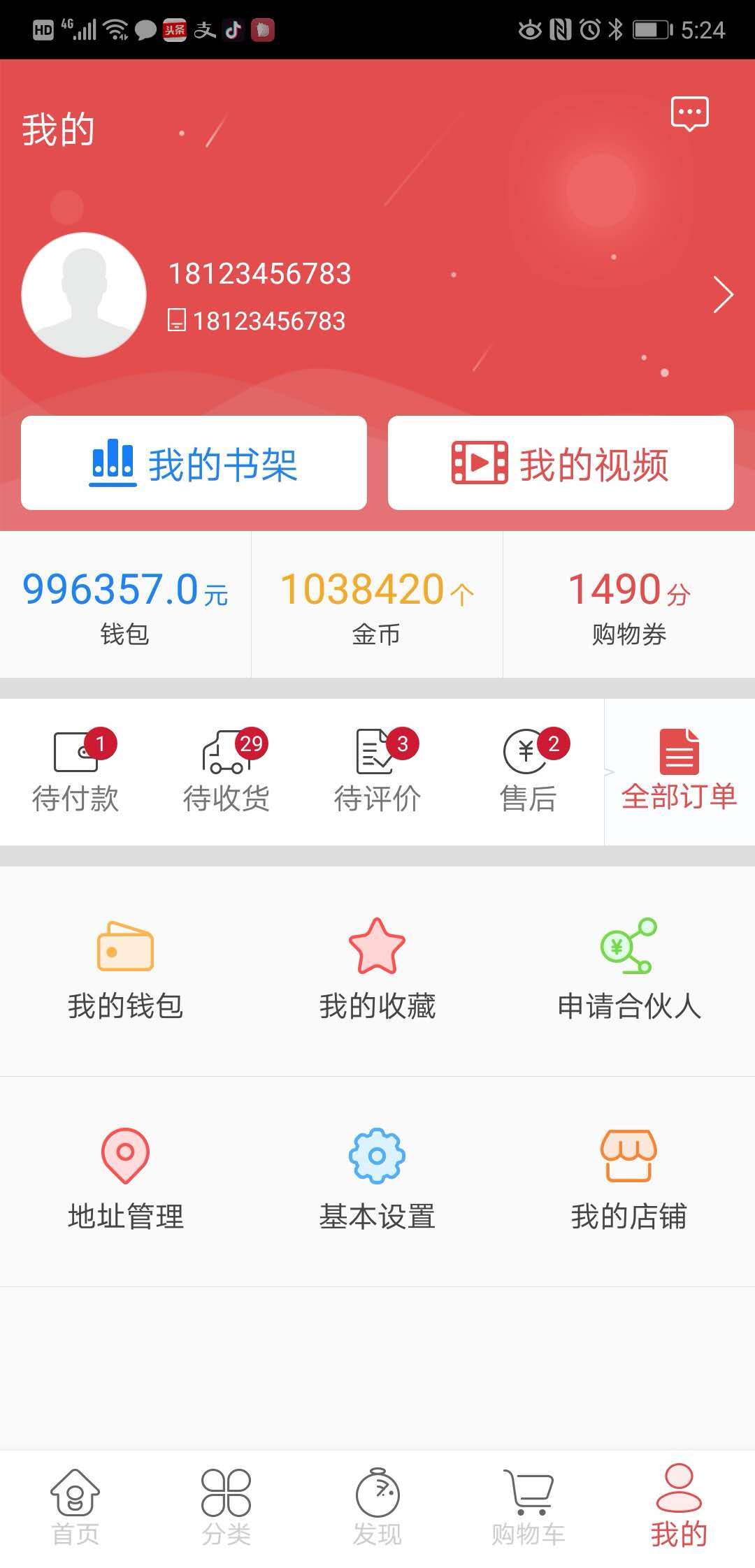Open profile details via the right chevron
The height and width of the screenshot is (1568, 755).
click(x=724, y=295)
